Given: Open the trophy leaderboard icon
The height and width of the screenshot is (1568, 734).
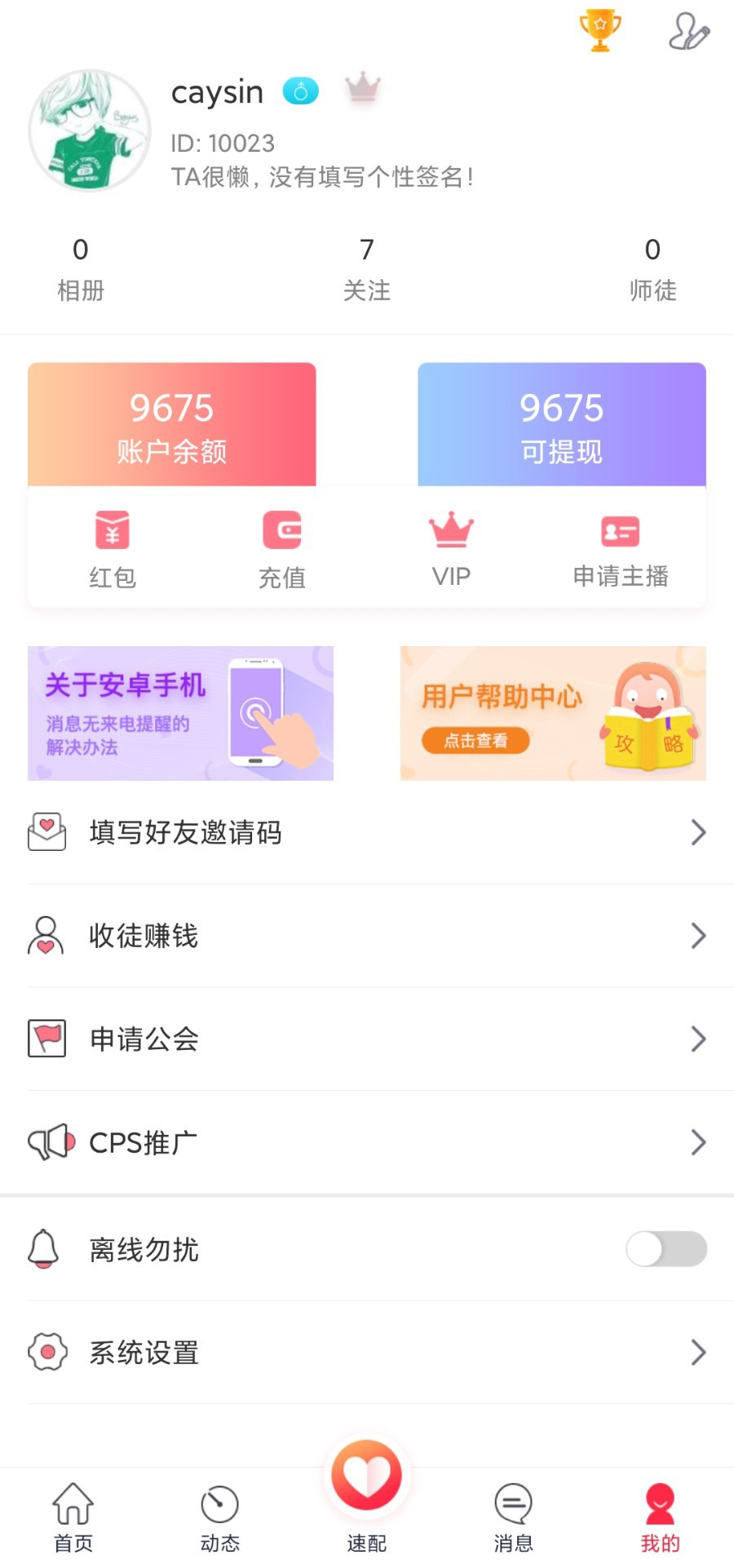Looking at the screenshot, I should pyautogui.click(x=600, y=31).
